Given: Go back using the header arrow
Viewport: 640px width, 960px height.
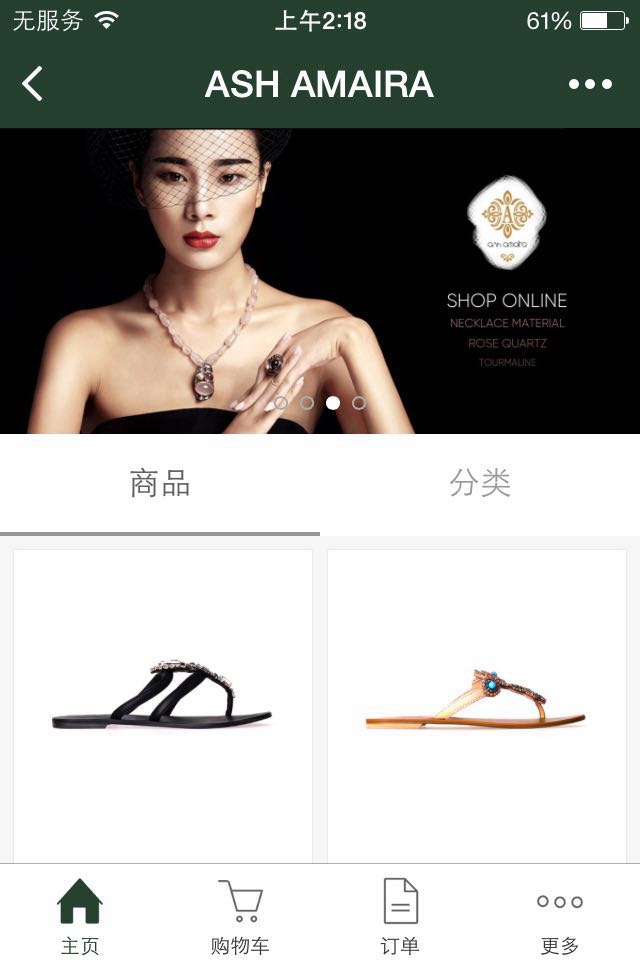Looking at the screenshot, I should (33, 84).
